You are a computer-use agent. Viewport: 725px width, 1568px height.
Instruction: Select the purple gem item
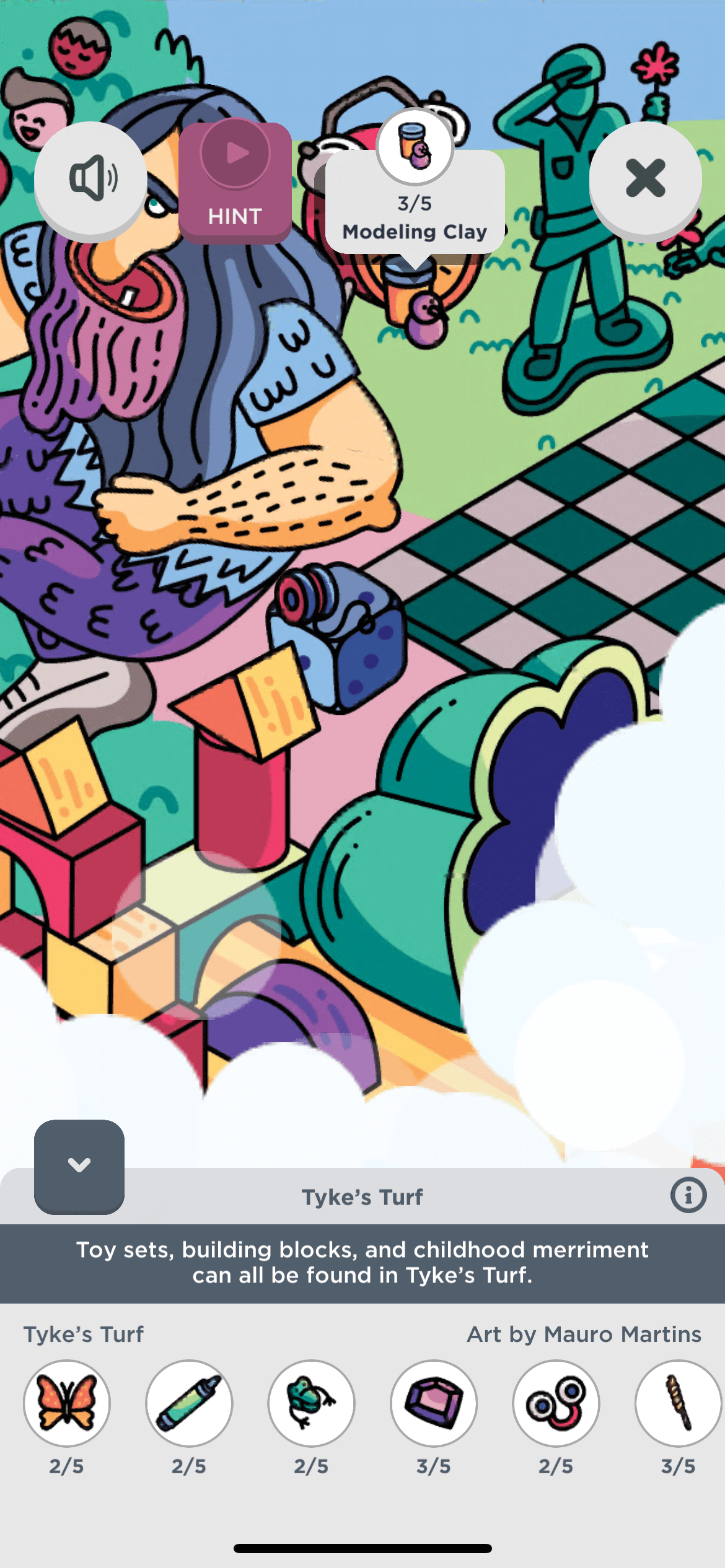(x=434, y=1403)
